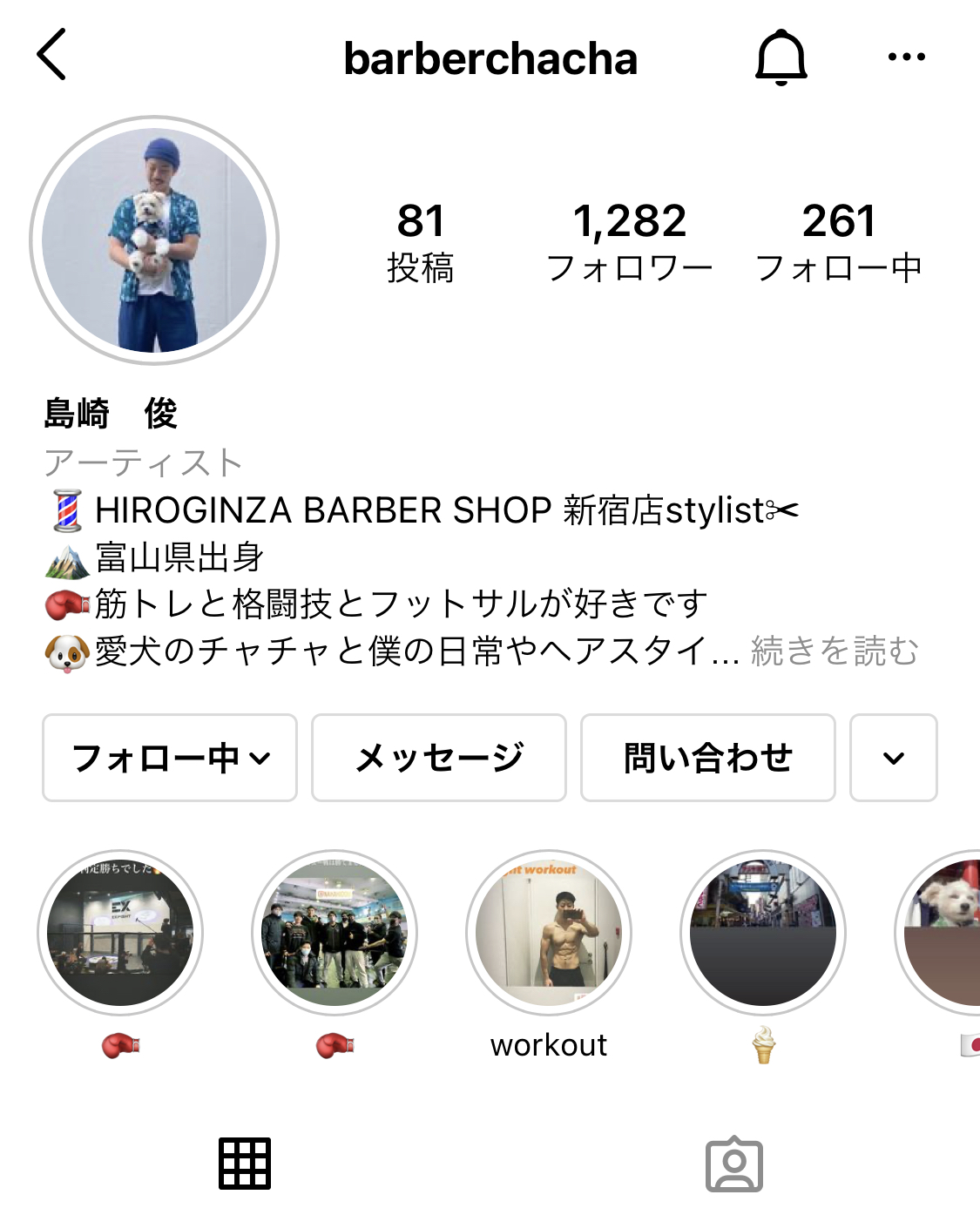This screenshot has width=980, height=1208.
Task: Open the notifications bell for barberchacha
Action: click(x=781, y=57)
